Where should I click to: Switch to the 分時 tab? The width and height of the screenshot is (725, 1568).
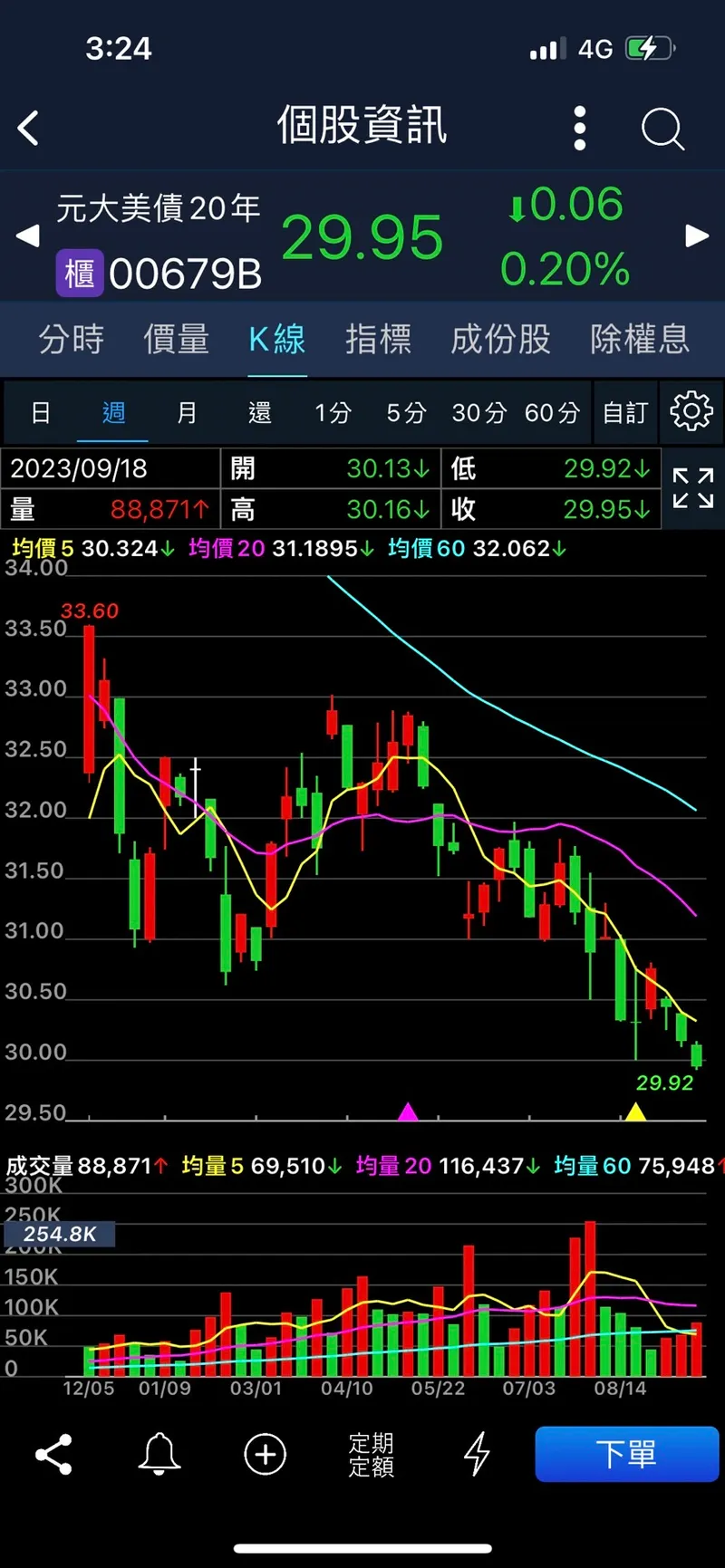click(x=72, y=340)
